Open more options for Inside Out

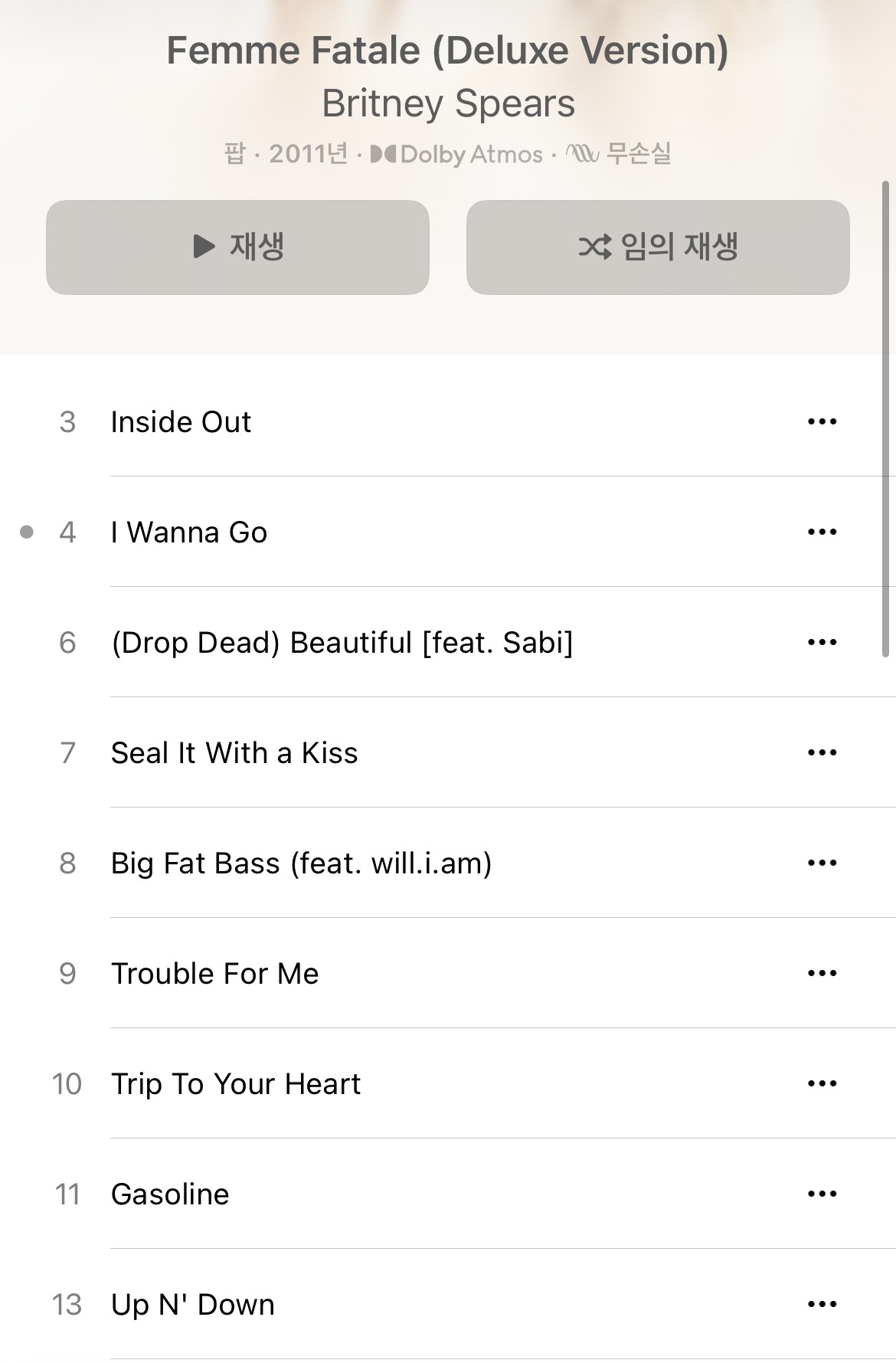(822, 421)
